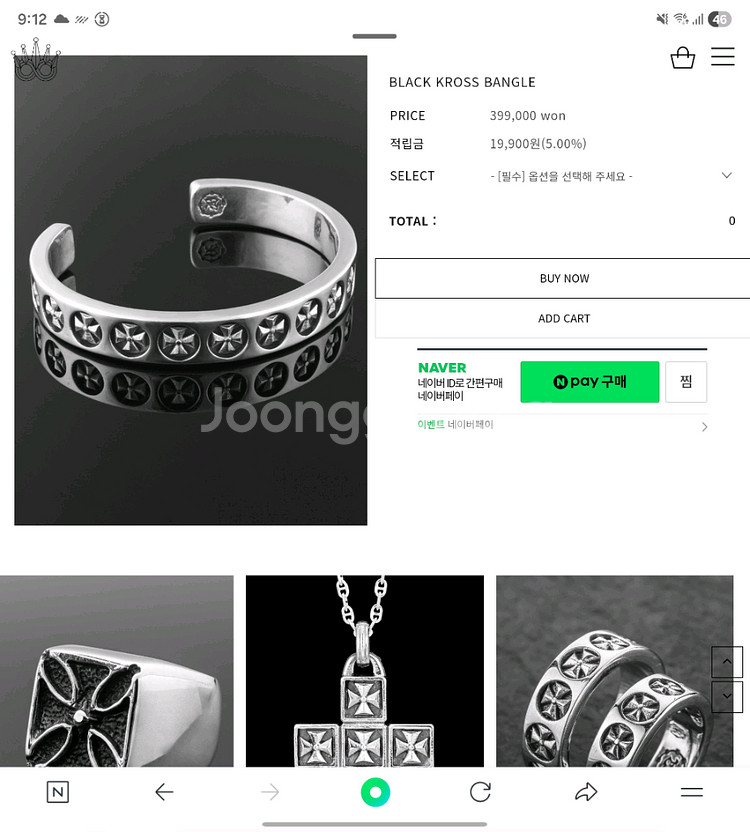Screen dimensions: 750x832
Task: Open the browser menu in bottom bar
Action: click(691, 792)
